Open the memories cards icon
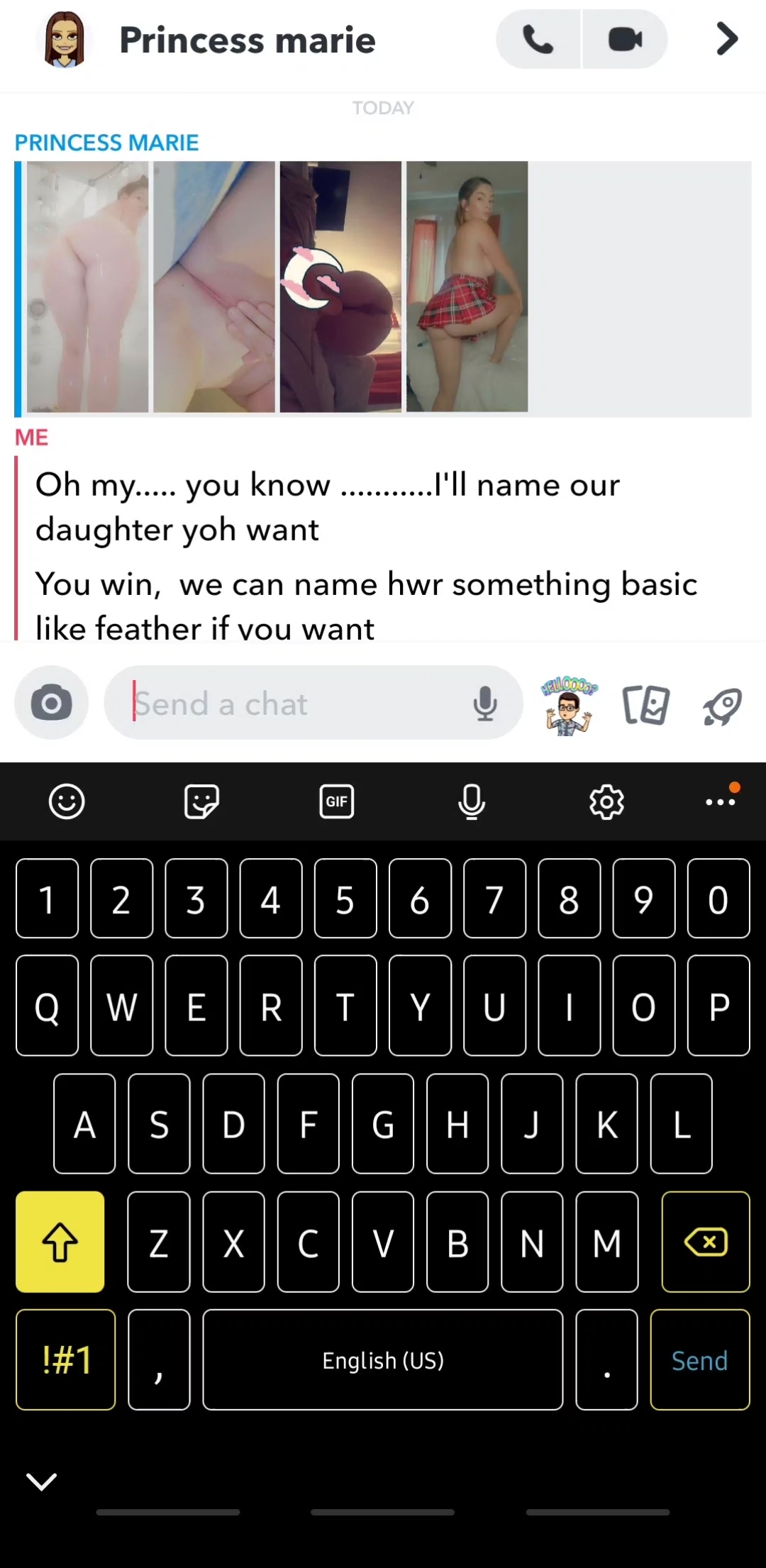The height and width of the screenshot is (1568, 766). [645, 705]
